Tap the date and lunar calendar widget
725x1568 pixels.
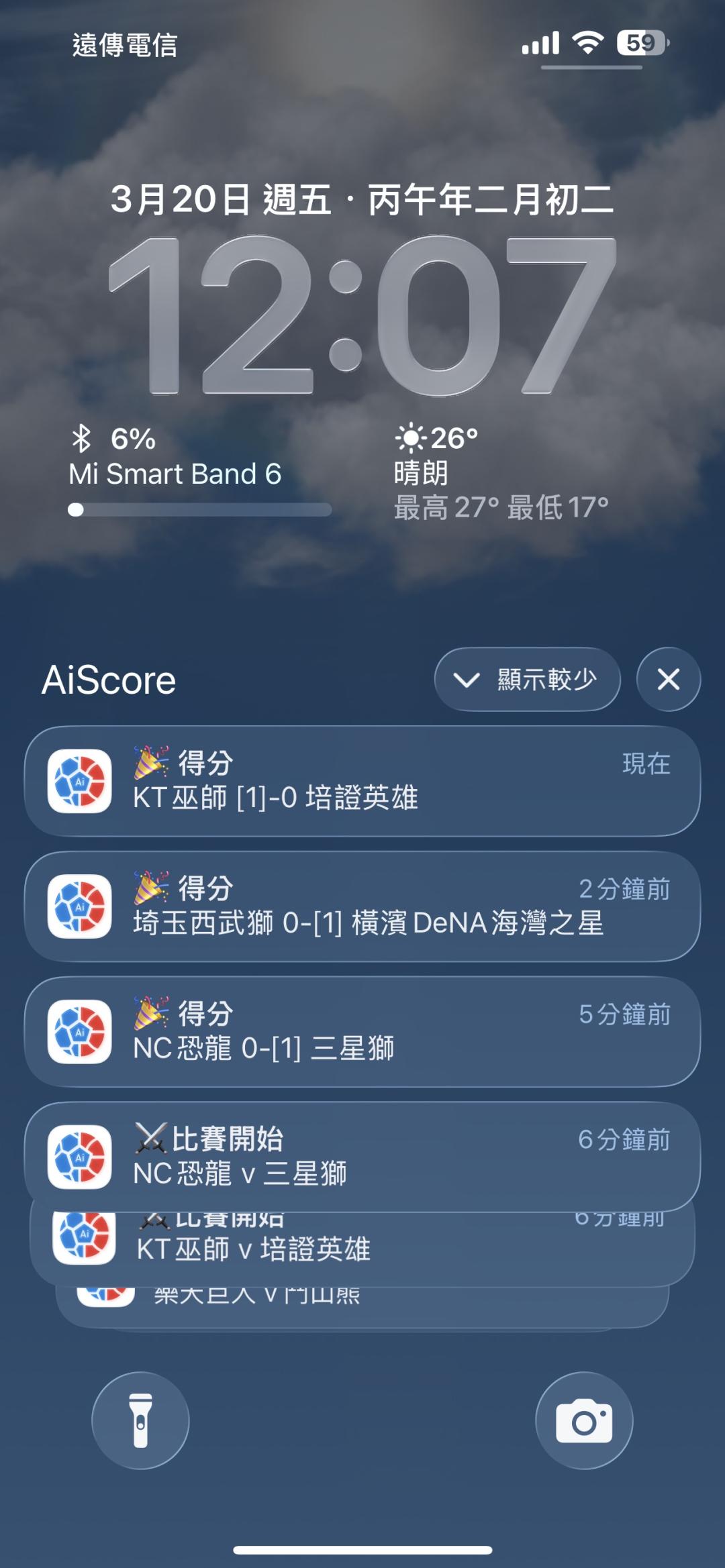click(362, 199)
